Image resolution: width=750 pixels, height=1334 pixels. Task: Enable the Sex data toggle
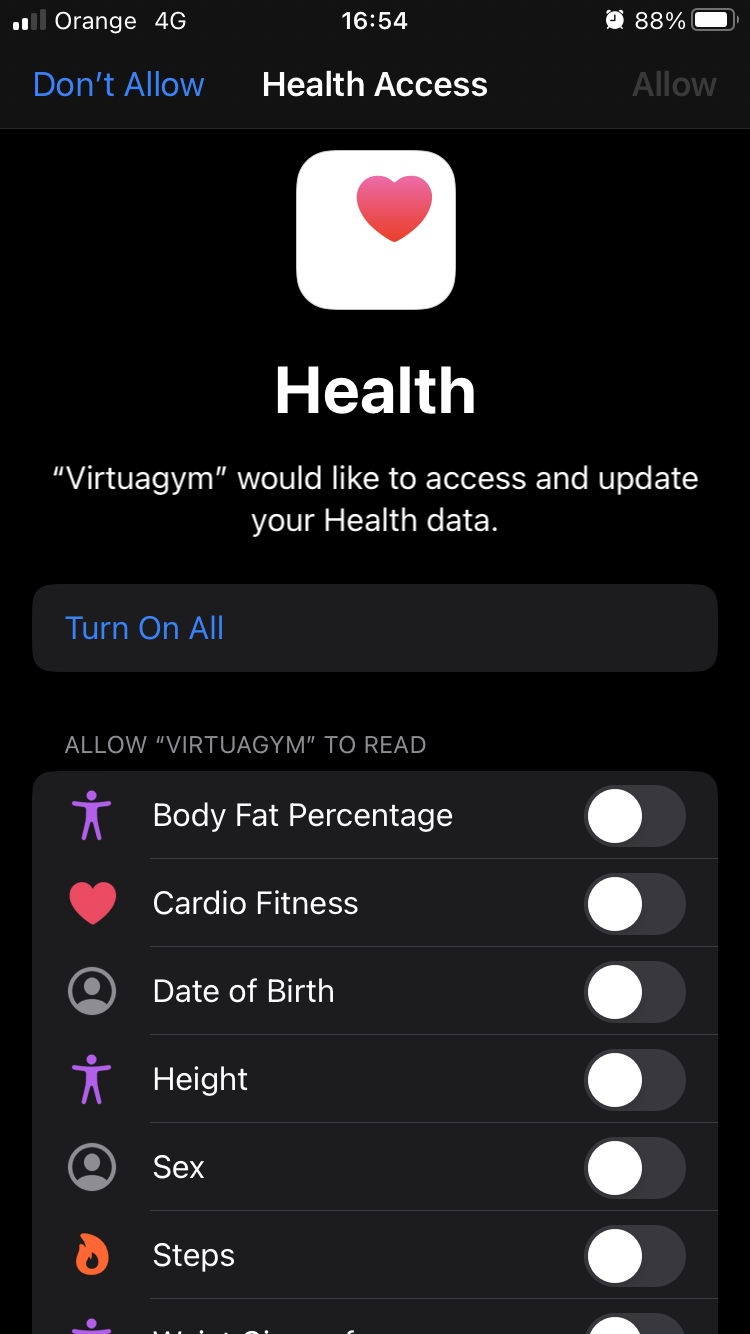pyautogui.click(x=634, y=1168)
